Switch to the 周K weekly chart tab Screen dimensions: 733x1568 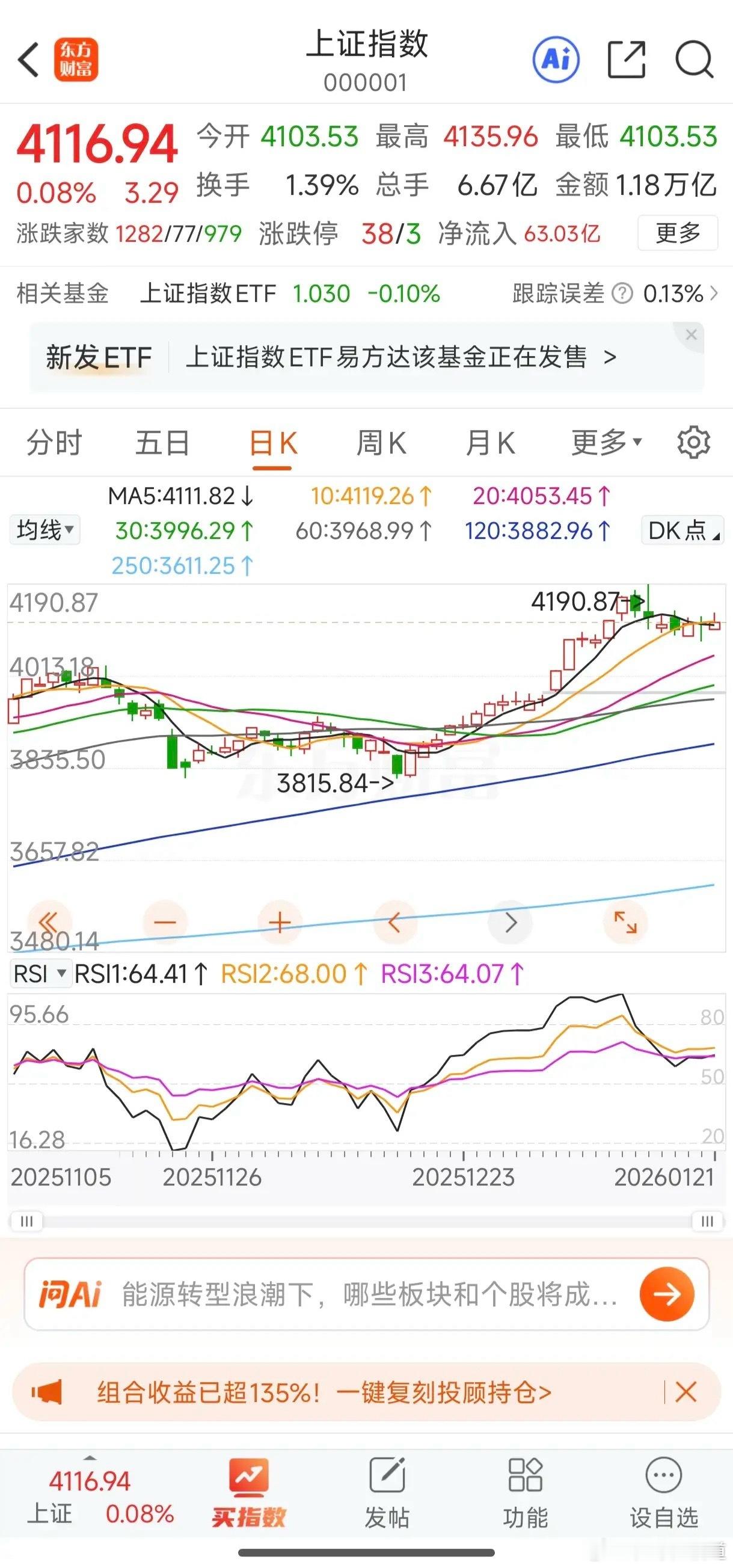point(380,443)
